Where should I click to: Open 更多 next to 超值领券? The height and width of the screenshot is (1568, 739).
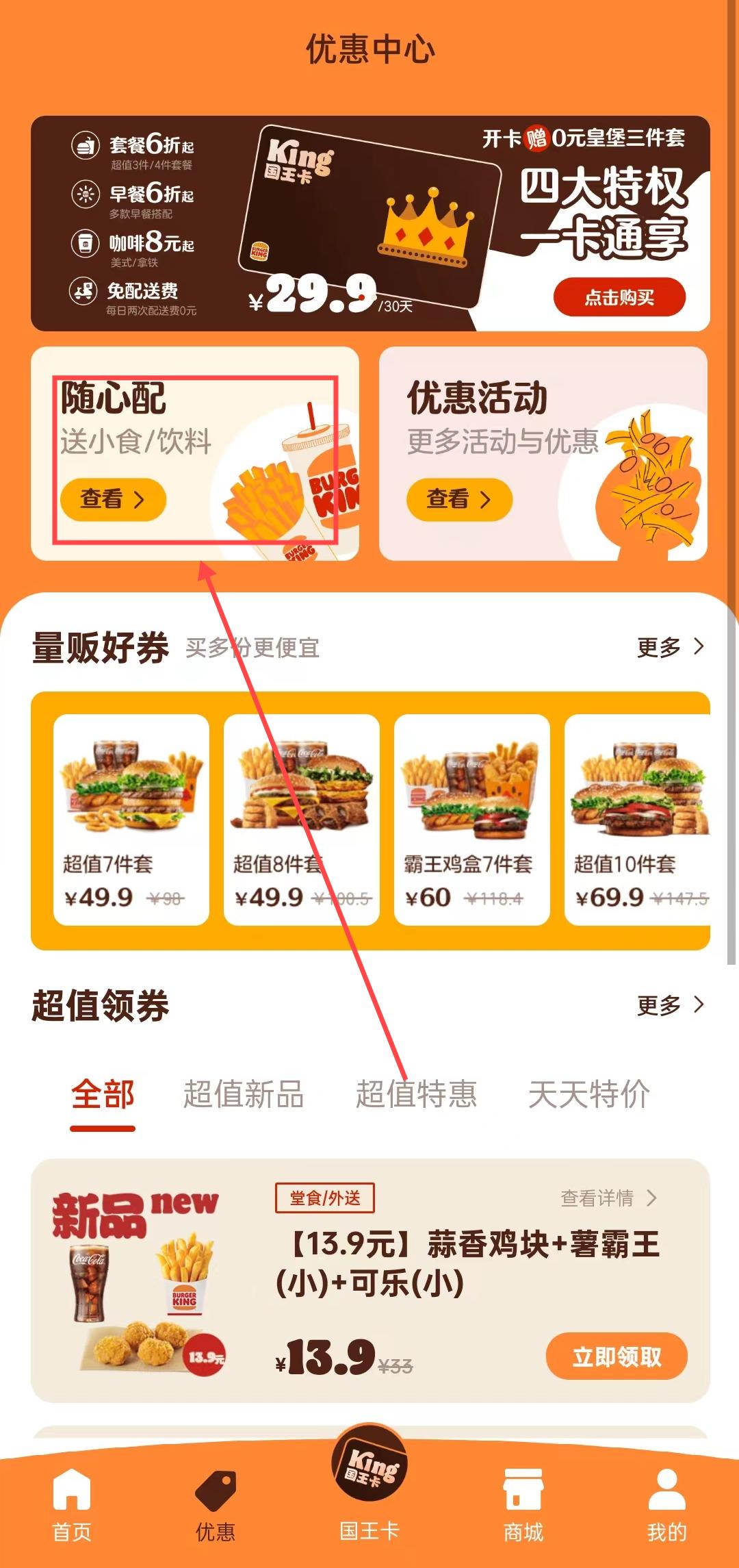click(x=670, y=1004)
